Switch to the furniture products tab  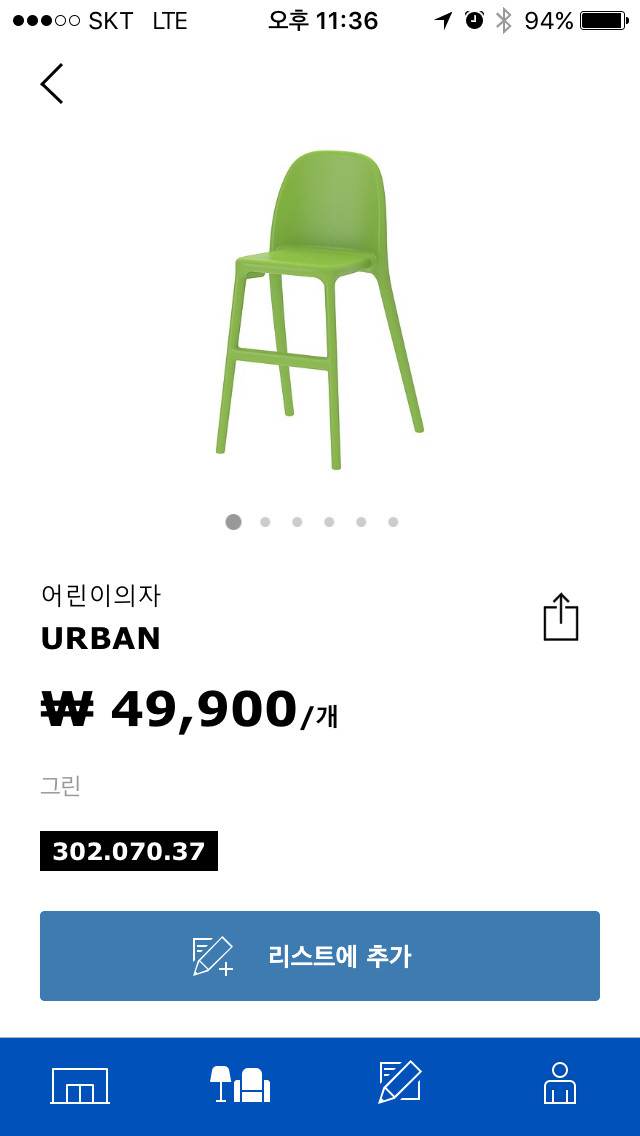240,1085
